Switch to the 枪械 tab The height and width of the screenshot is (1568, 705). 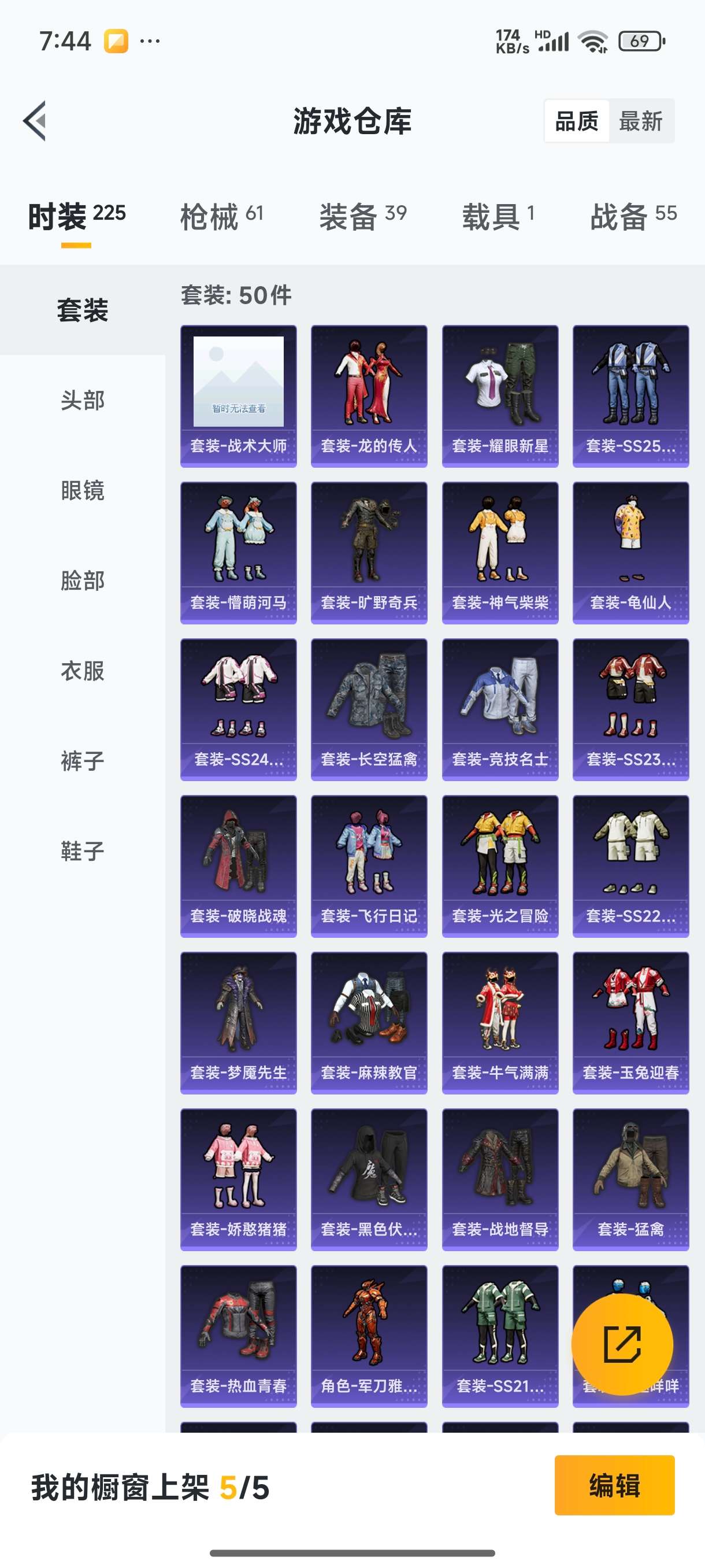[221, 216]
